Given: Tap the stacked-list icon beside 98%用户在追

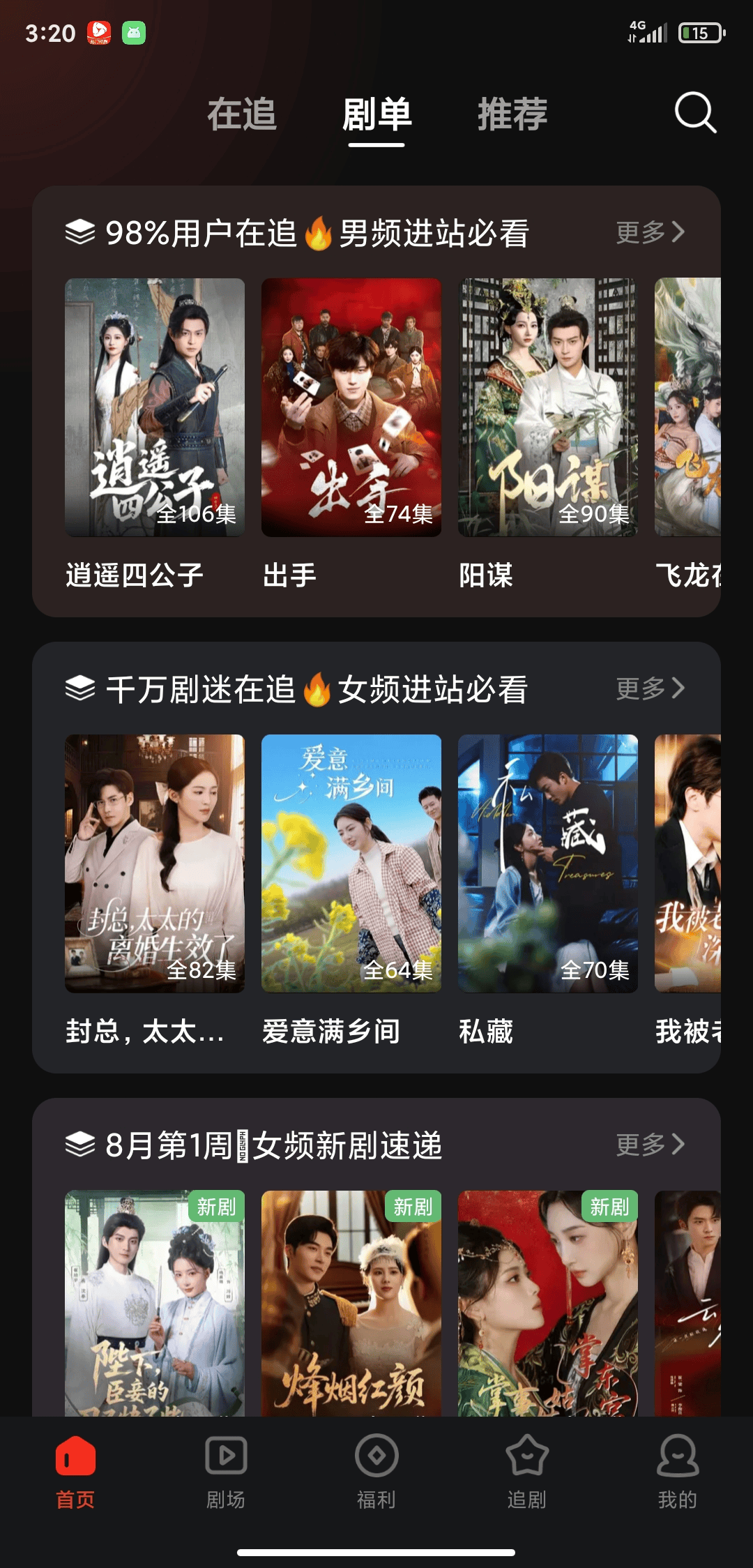Looking at the screenshot, I should pos(79,233).
